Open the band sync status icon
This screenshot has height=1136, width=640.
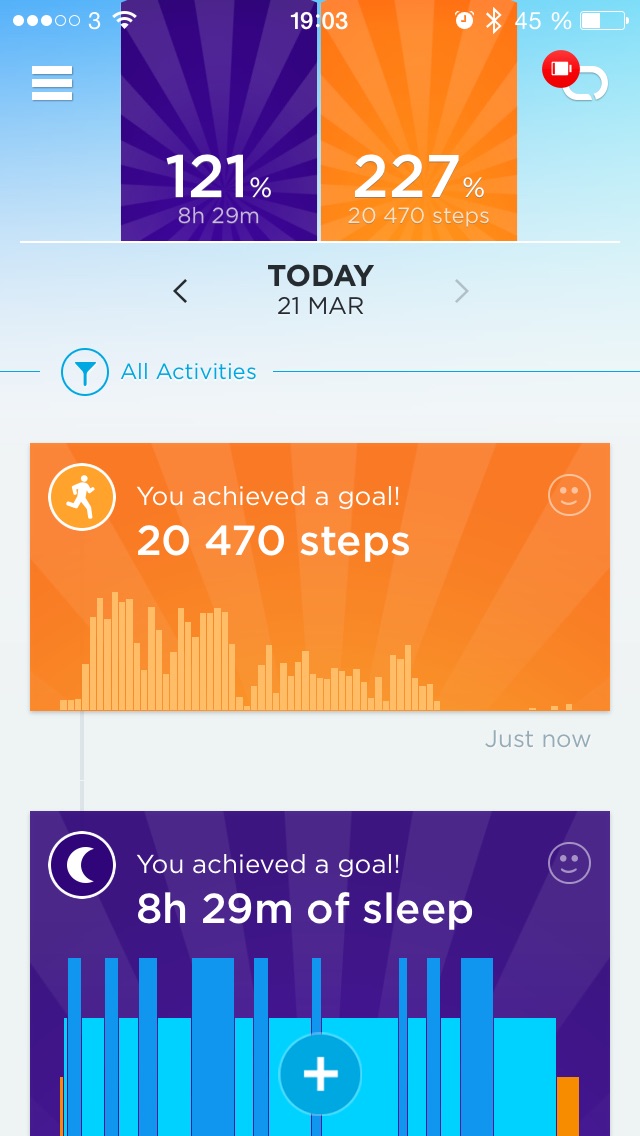point(576,77)
